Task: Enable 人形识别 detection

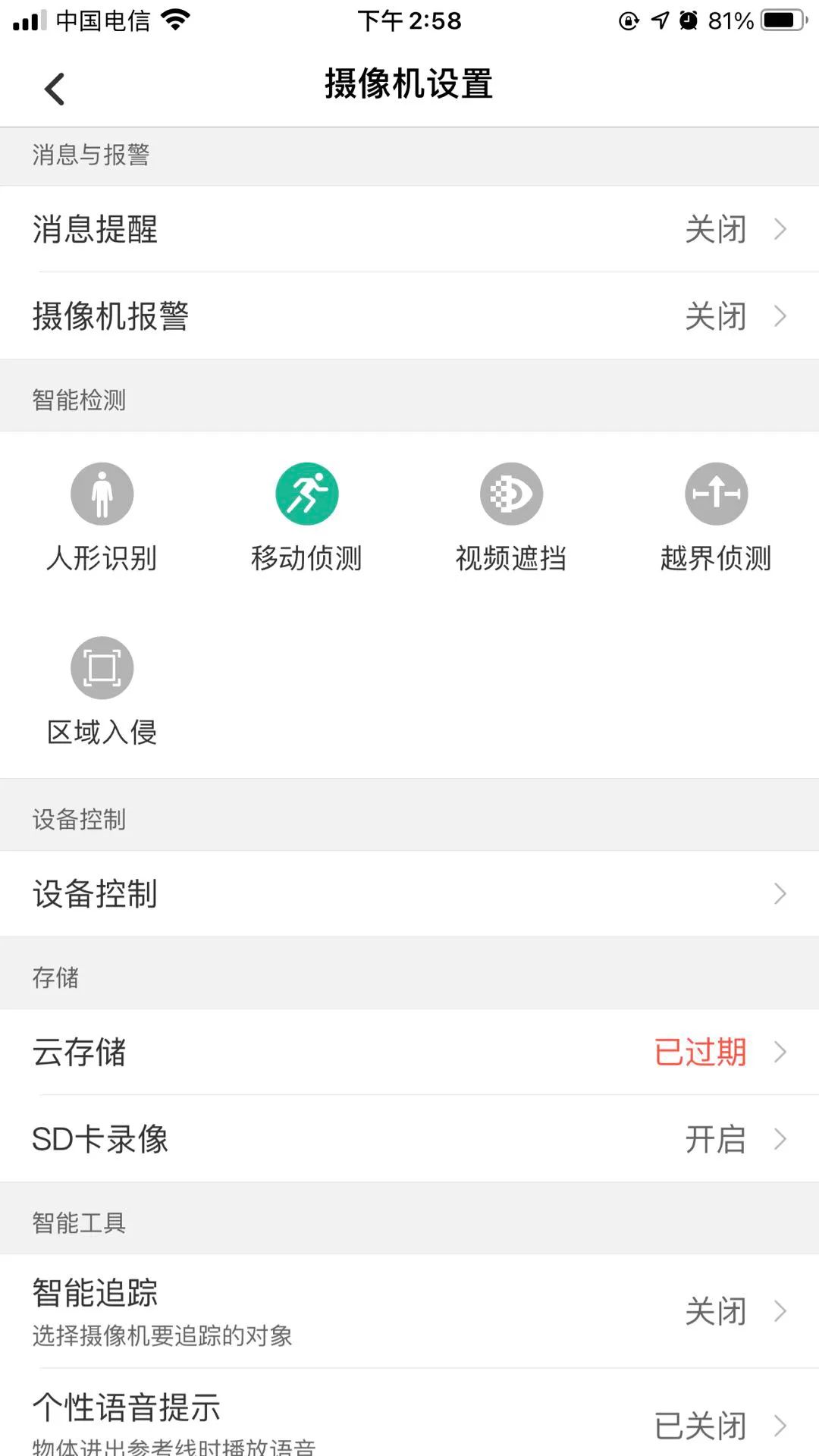Action: (102, 494)
